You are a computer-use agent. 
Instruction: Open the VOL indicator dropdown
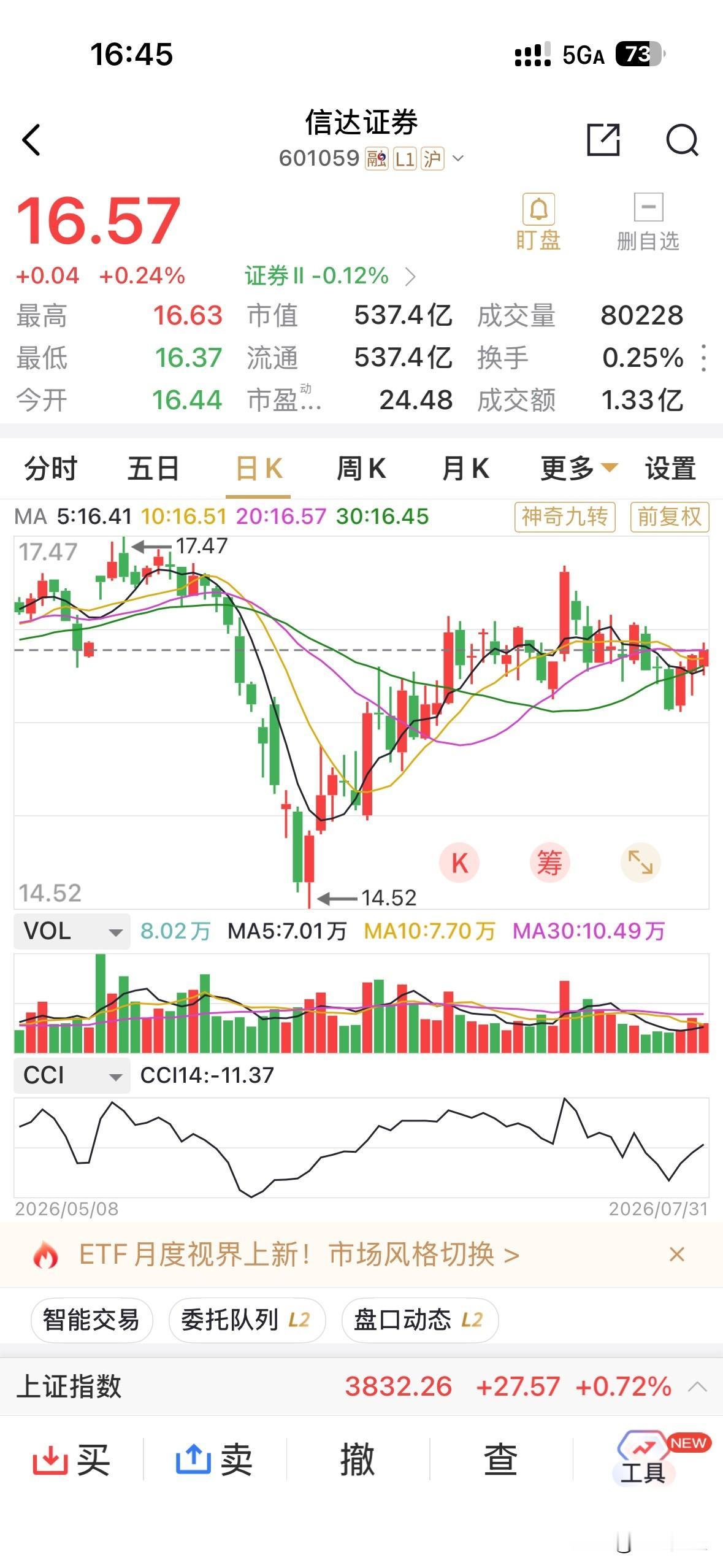coord(72,931)
